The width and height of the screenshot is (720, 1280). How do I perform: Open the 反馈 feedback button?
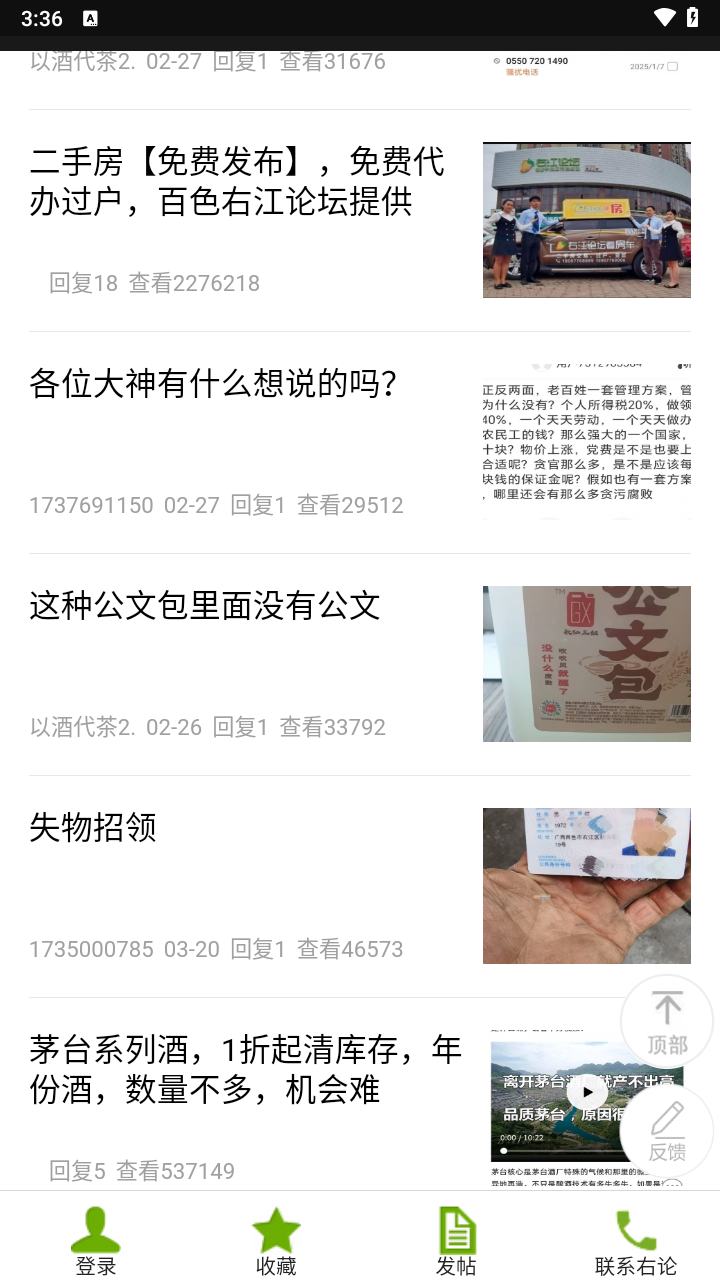pyautogui.click(x=667, y=1131)
